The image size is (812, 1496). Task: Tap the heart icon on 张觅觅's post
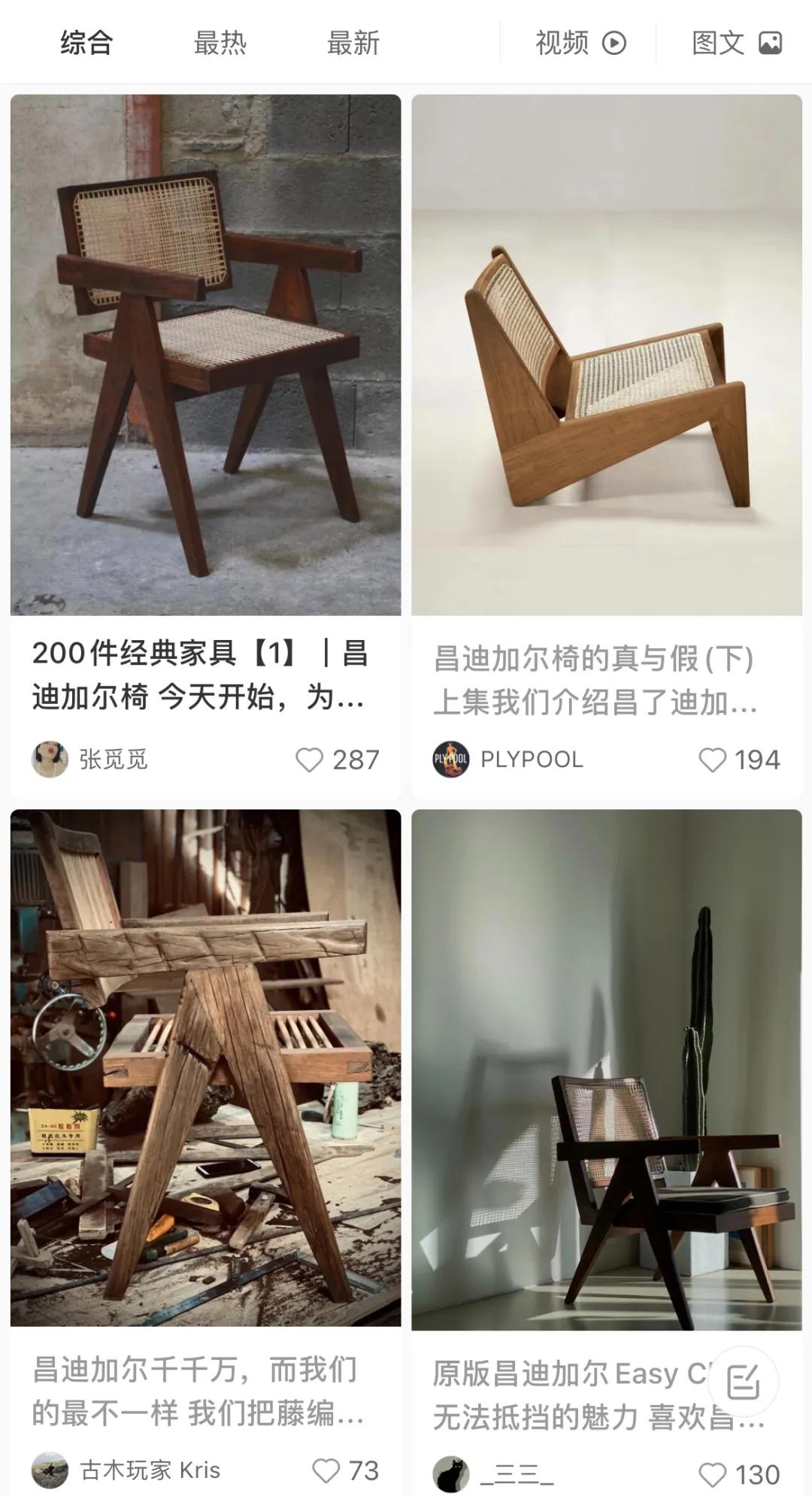point(311,761)
